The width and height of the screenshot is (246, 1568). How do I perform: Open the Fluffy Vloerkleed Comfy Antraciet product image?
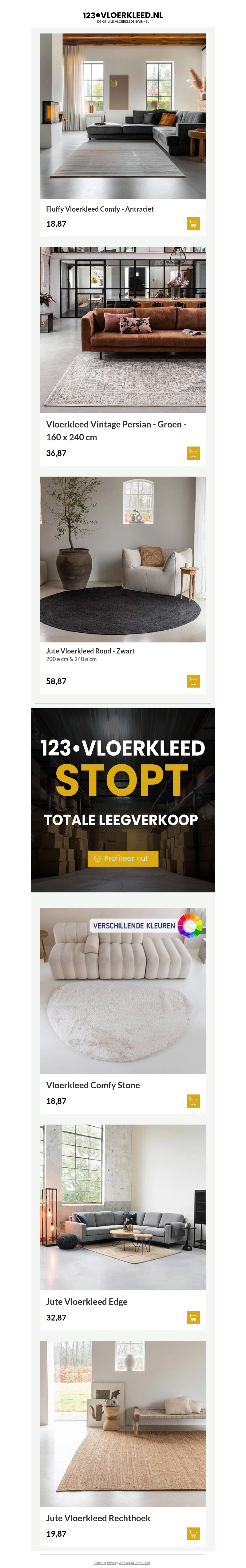tap(122, 116)
